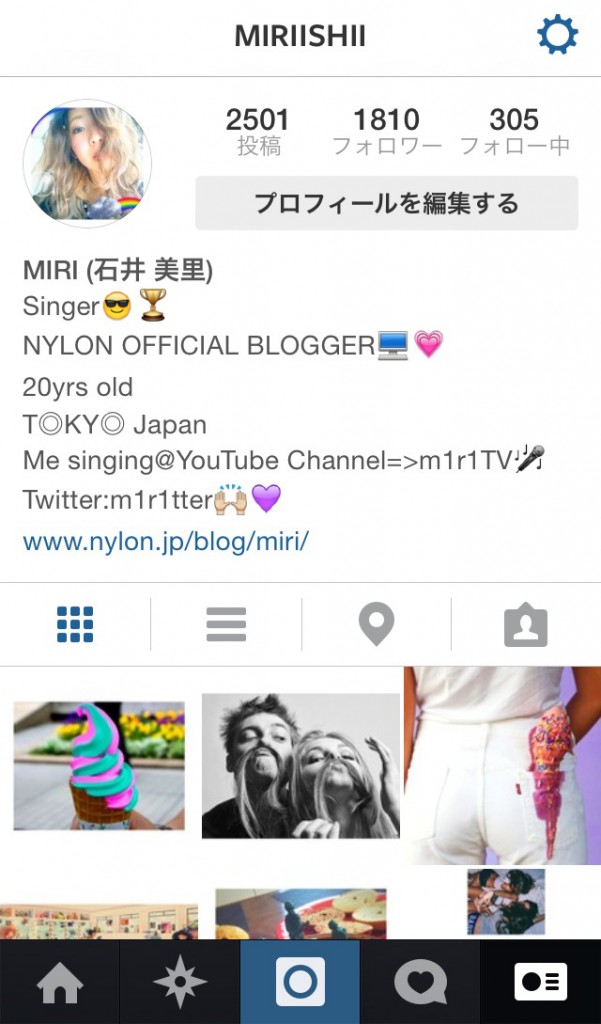The image size is (601, 1024).
Task: Open the photo map tab
Action: [x=376, y=625]
